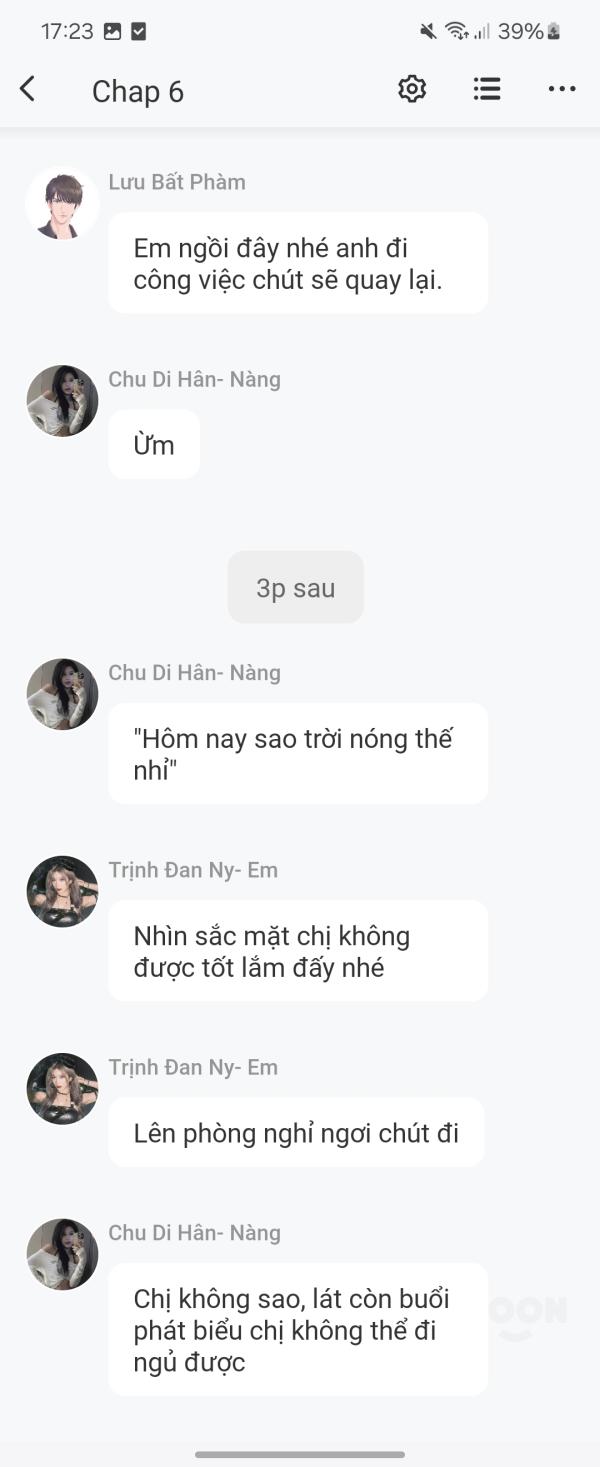Open the chapter list icon

tap(487, 90)
